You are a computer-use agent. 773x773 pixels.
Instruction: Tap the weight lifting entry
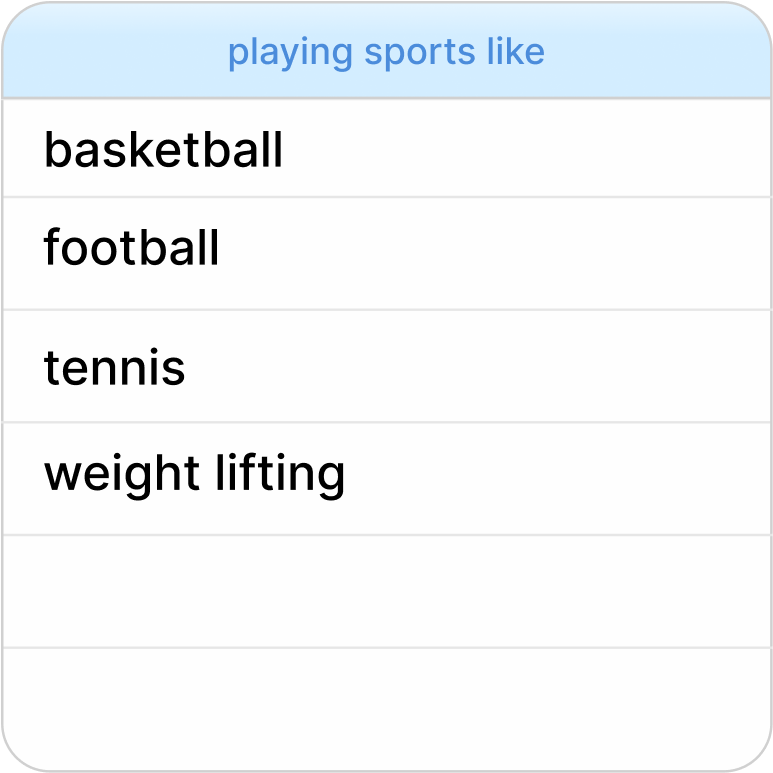click(195, 474)
